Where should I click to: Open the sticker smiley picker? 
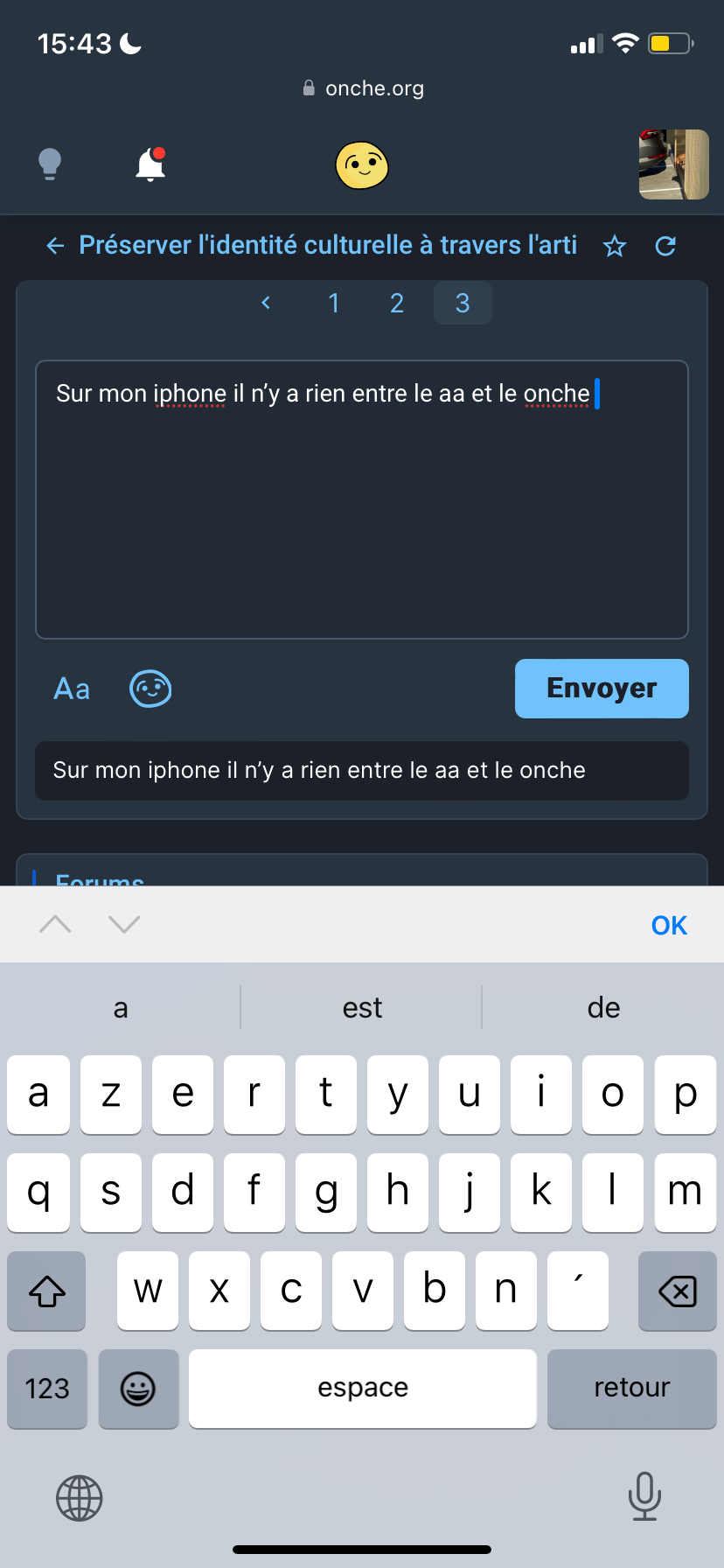150,689
